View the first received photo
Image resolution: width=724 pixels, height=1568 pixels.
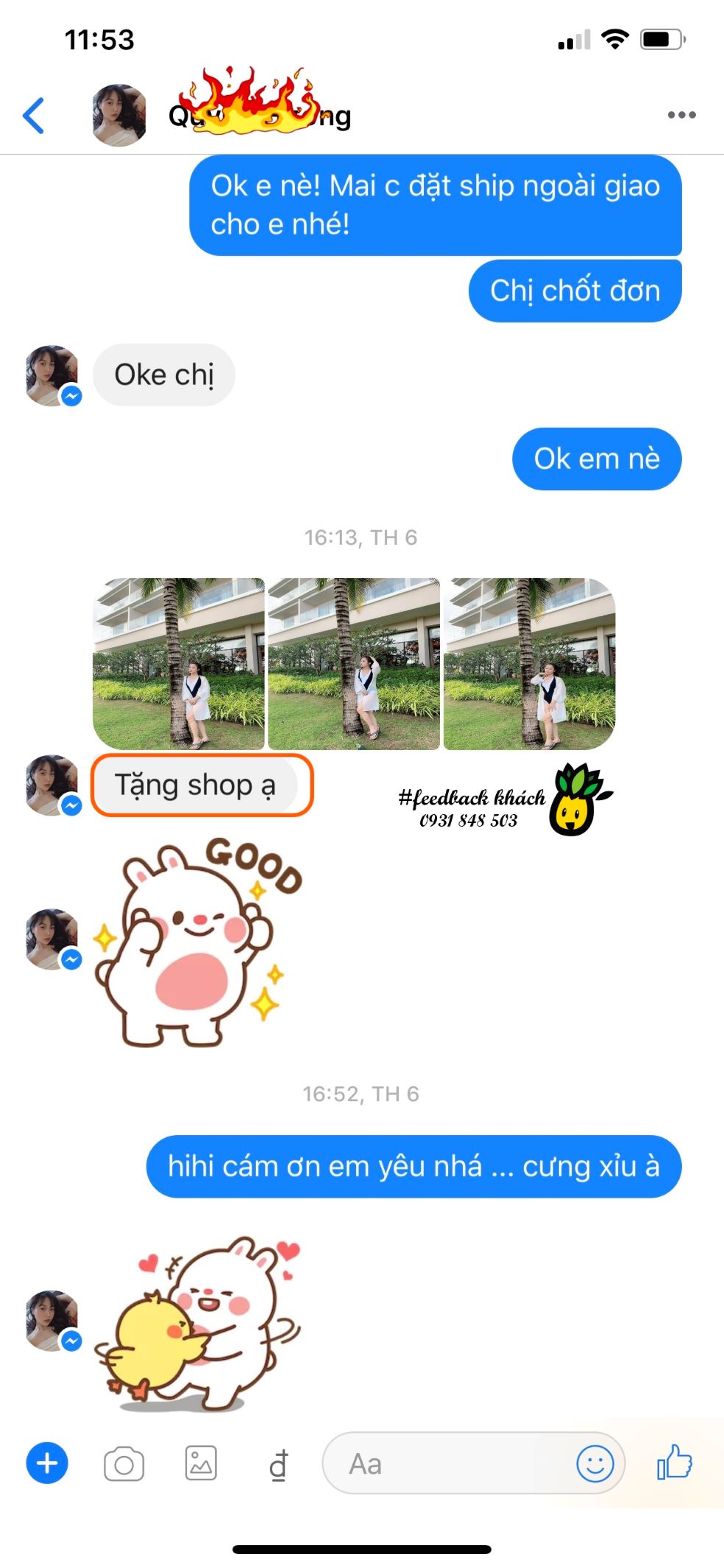[178, 663]
